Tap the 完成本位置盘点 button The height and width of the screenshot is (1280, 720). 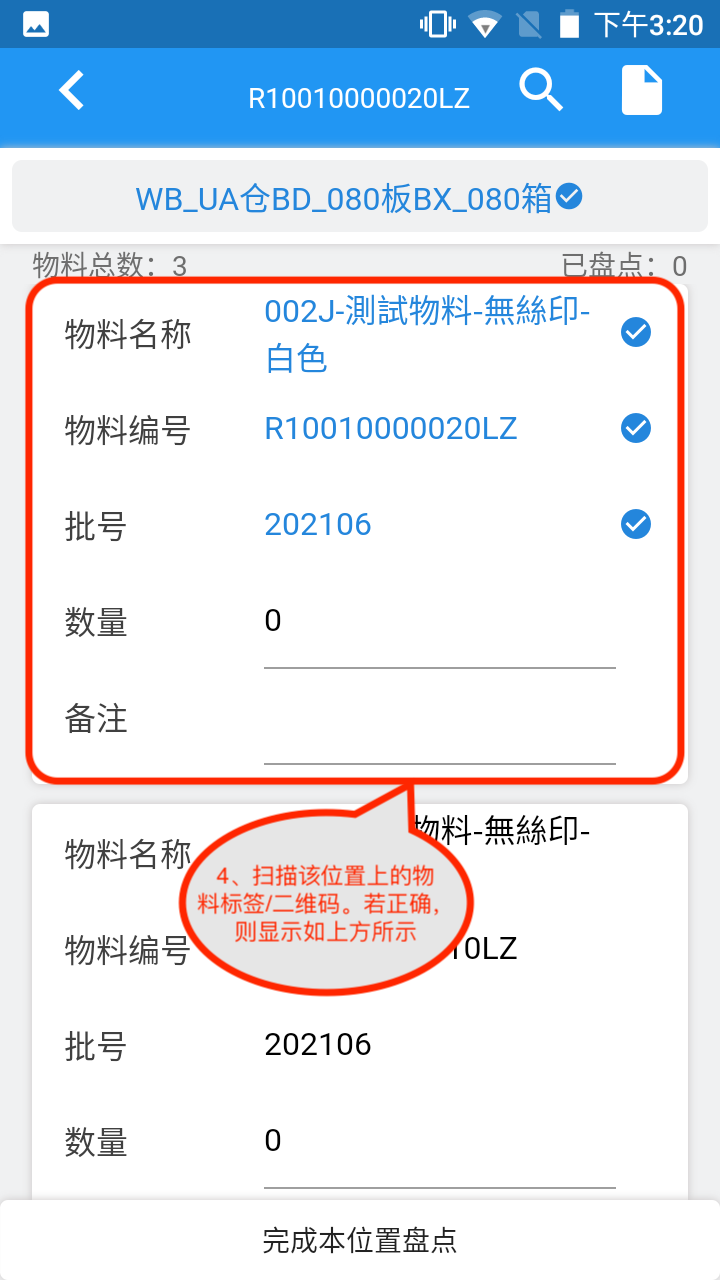coord(360,1240)
